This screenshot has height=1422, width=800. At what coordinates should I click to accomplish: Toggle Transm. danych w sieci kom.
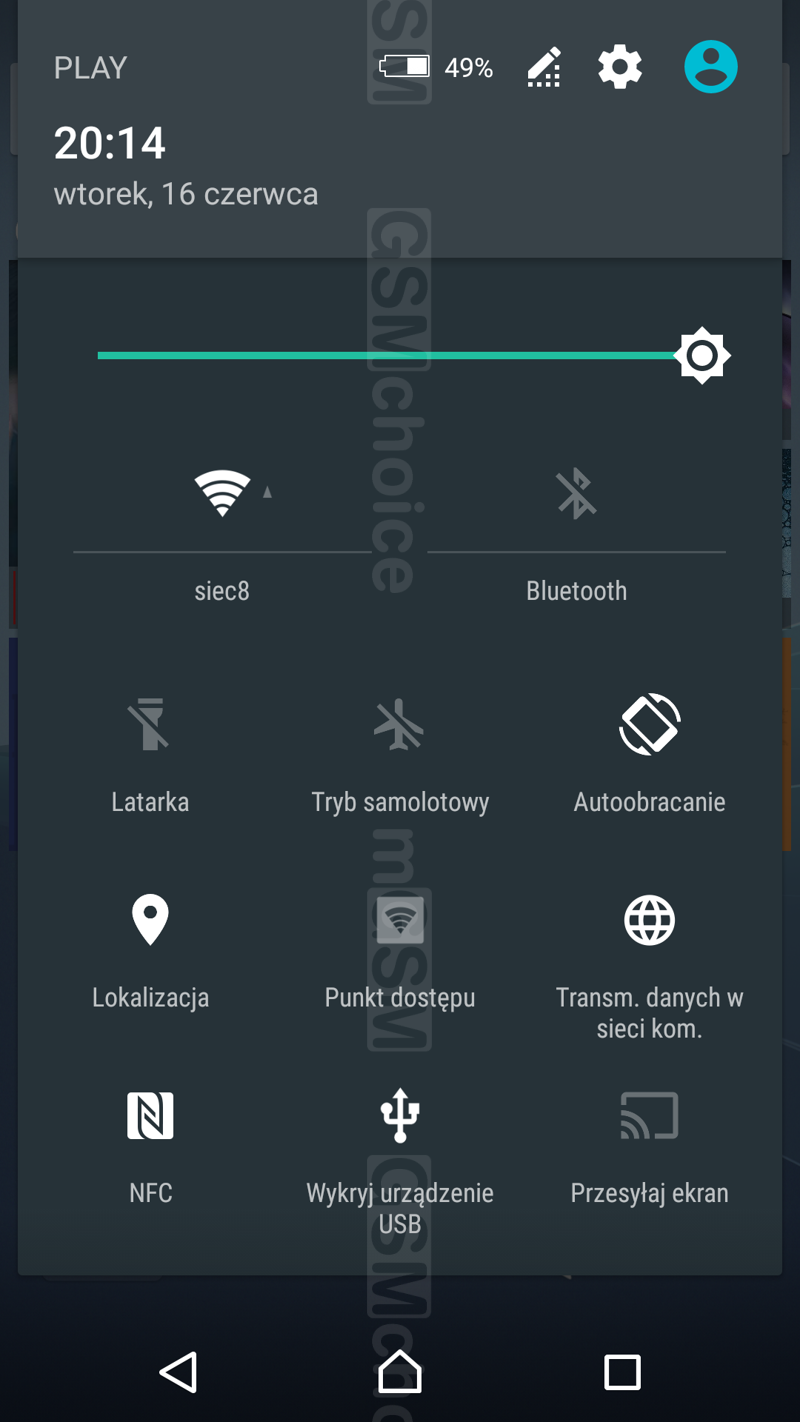[x=649, y=920]
